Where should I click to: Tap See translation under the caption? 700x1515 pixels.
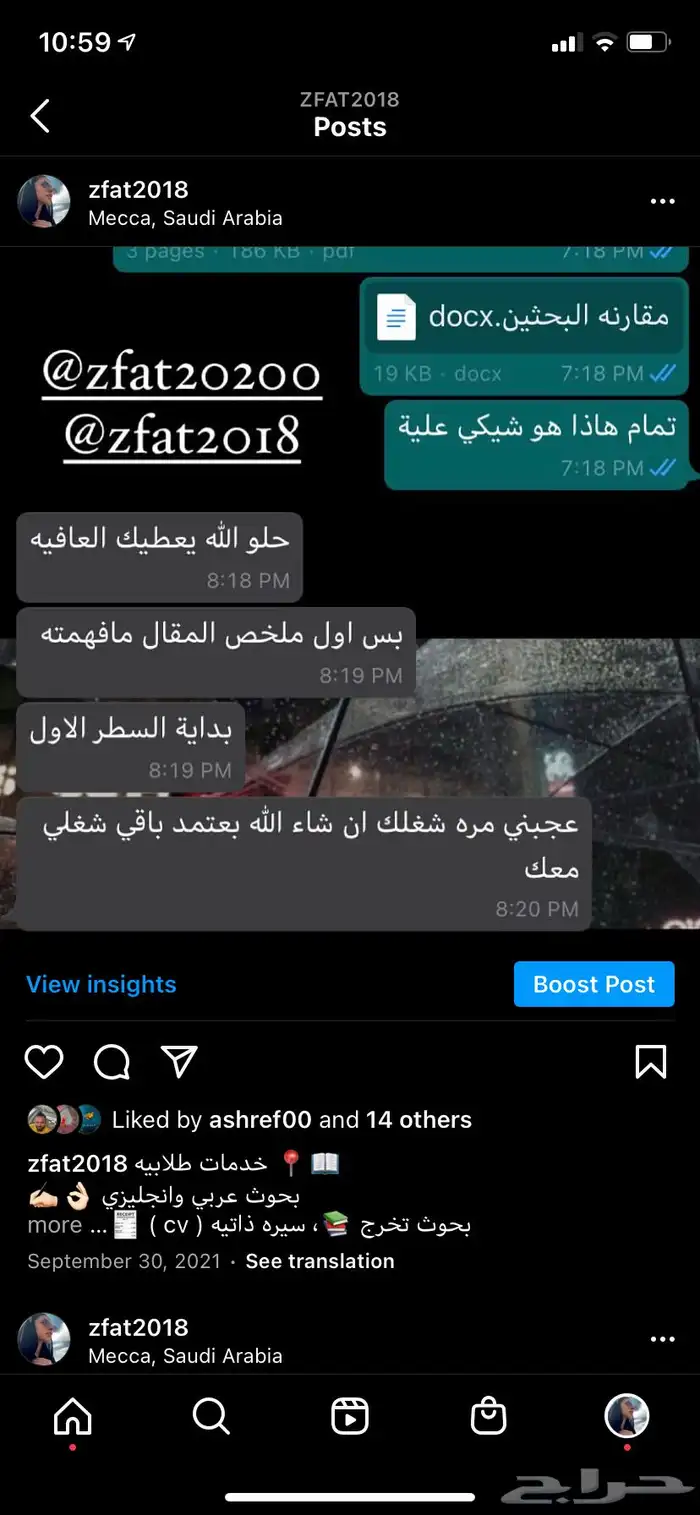click(x=320, y=1261)
